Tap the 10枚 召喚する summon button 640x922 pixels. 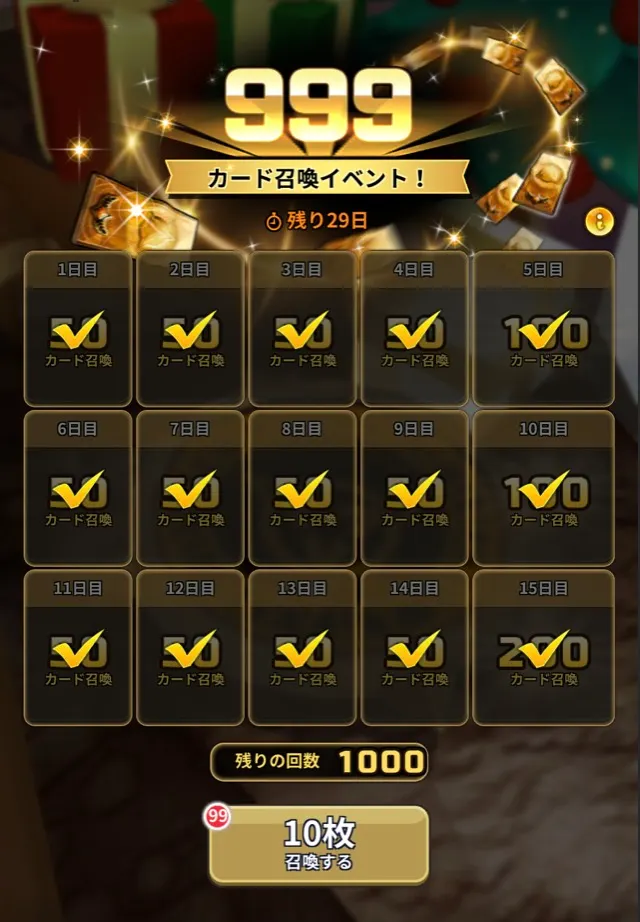(x=318, y=845)
